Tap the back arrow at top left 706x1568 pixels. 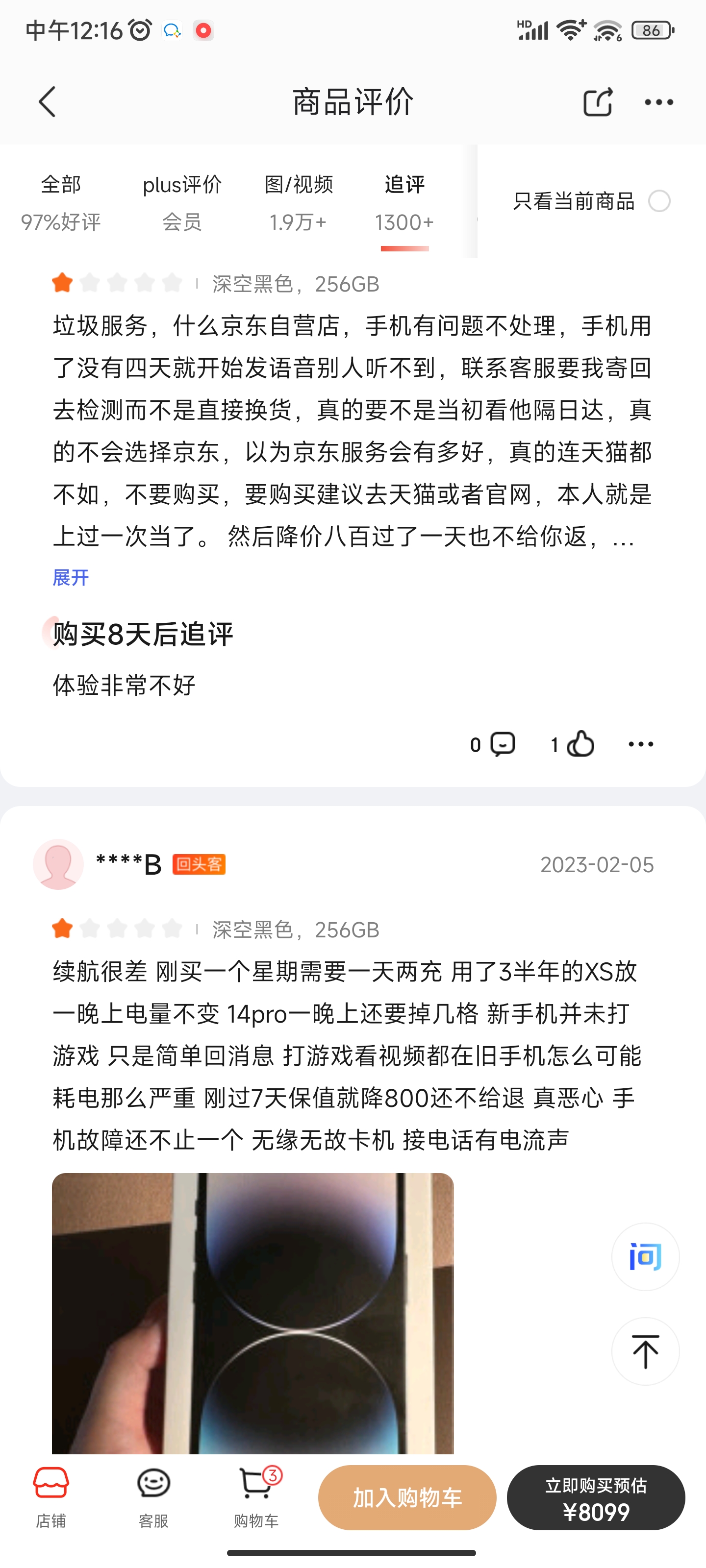click(48, 101)
